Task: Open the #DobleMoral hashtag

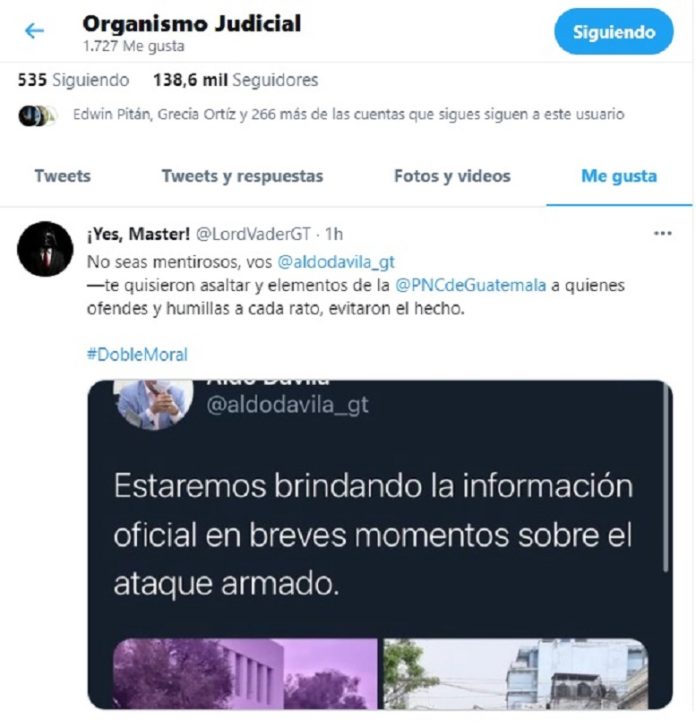Action: pos(137,354)
